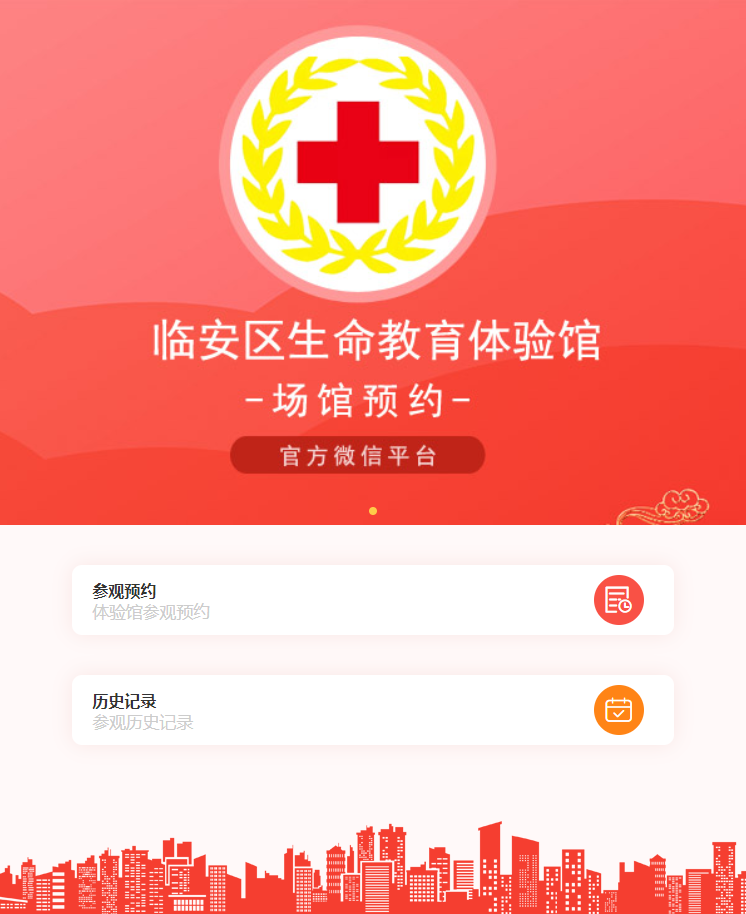Select the clock overlay on the booking icon

[628, 608]
